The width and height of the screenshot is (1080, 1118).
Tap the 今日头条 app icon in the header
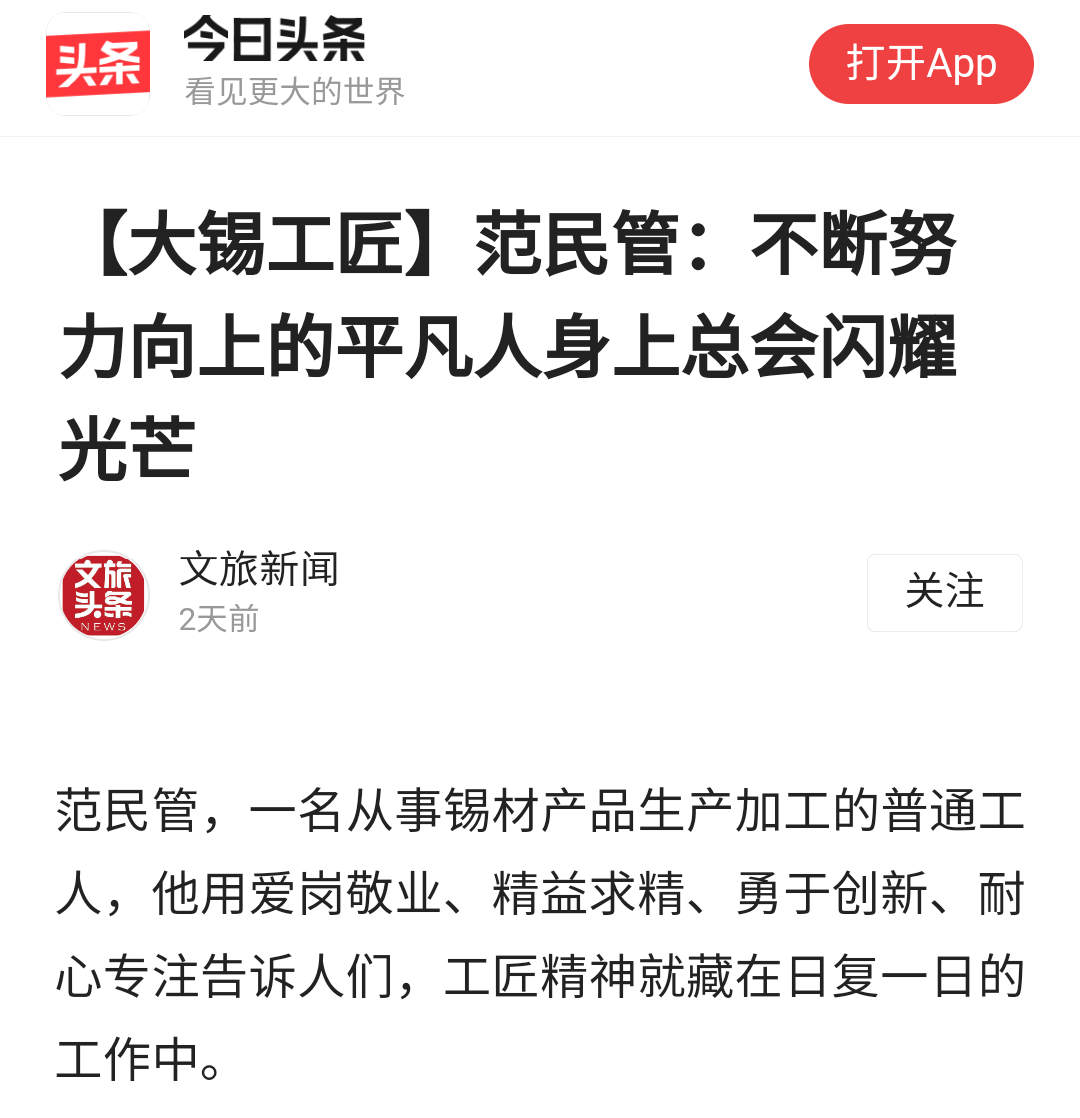[98, 65]
